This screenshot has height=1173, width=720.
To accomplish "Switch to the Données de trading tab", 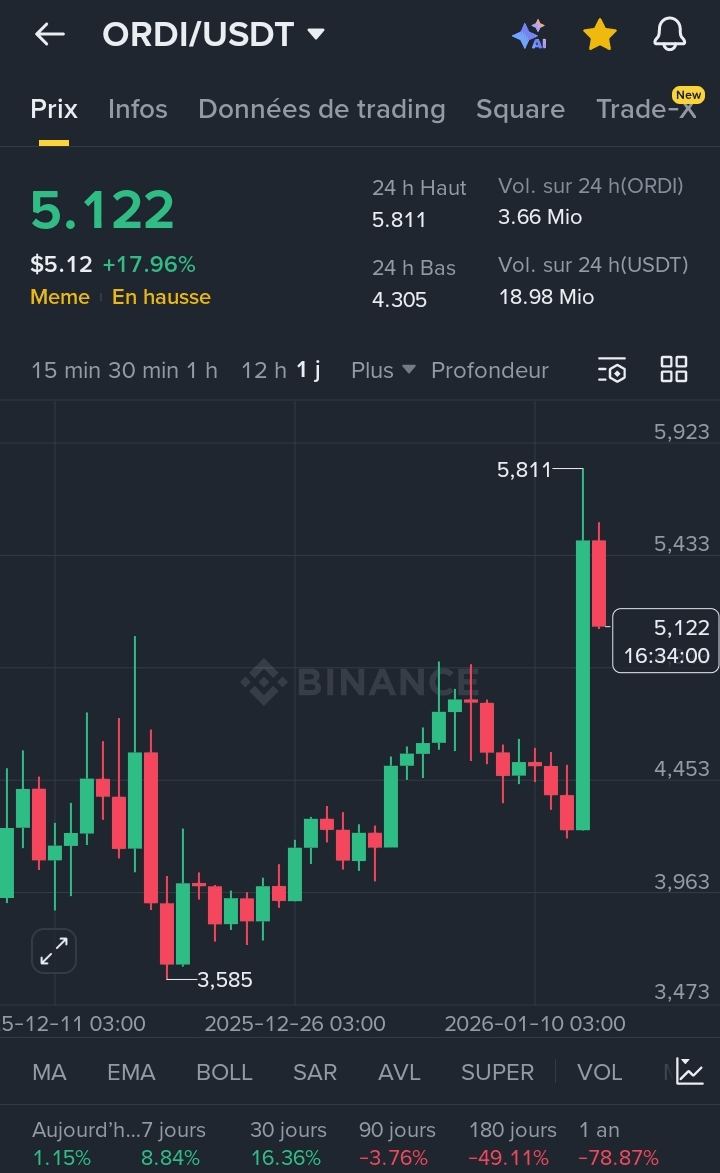I will click(x=321, y=109).
